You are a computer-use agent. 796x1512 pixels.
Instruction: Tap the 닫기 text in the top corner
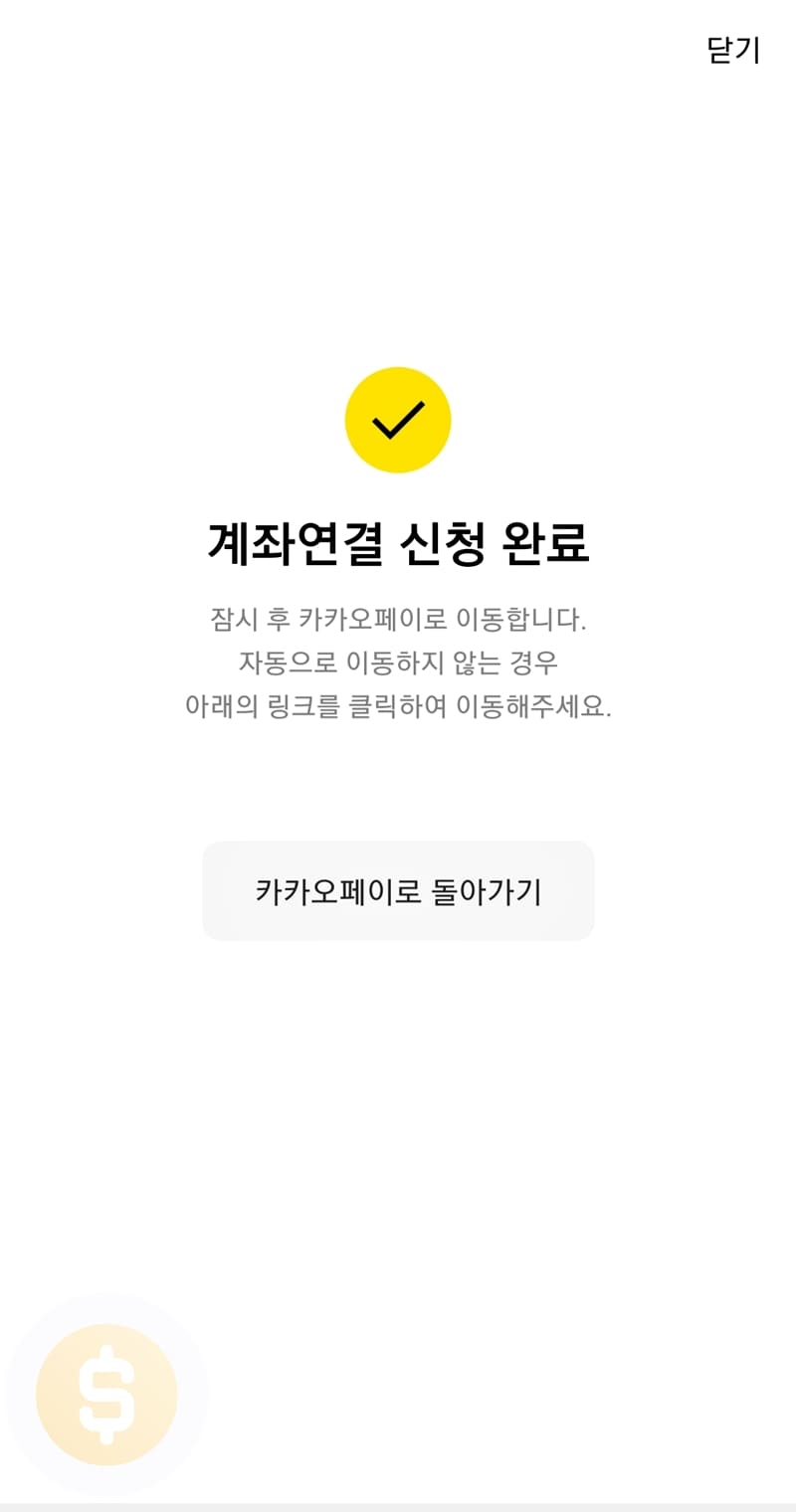[732, 52]
